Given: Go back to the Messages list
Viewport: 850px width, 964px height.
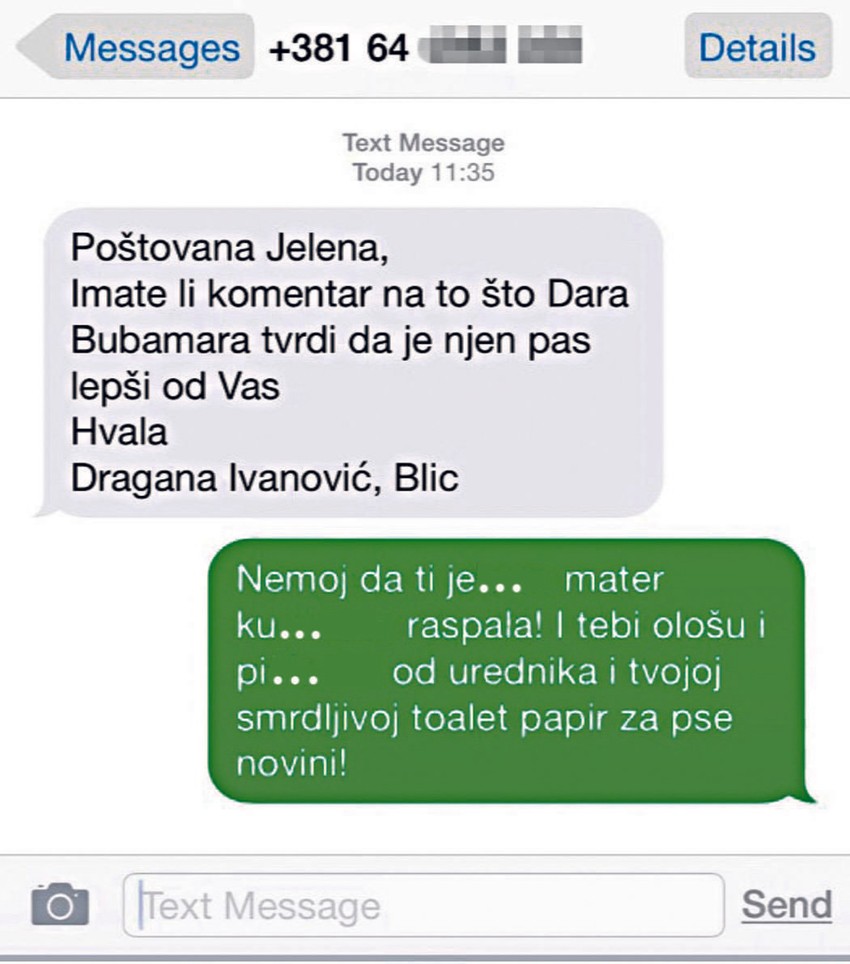Looking at the screenshot, I should (x=135, y=47).
